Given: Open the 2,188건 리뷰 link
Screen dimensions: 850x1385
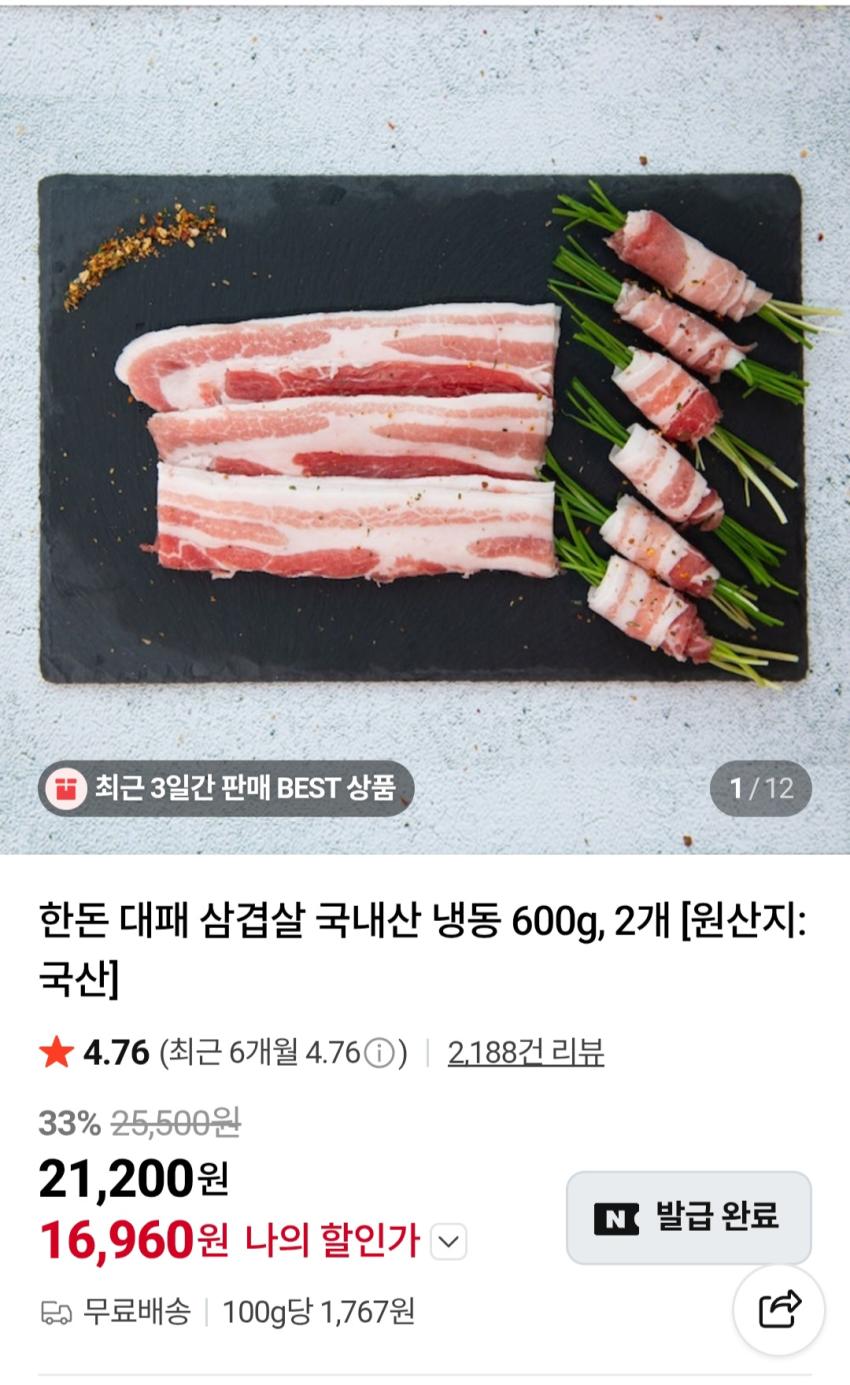Looking at the screenshot, I should tap(525, 1052).
